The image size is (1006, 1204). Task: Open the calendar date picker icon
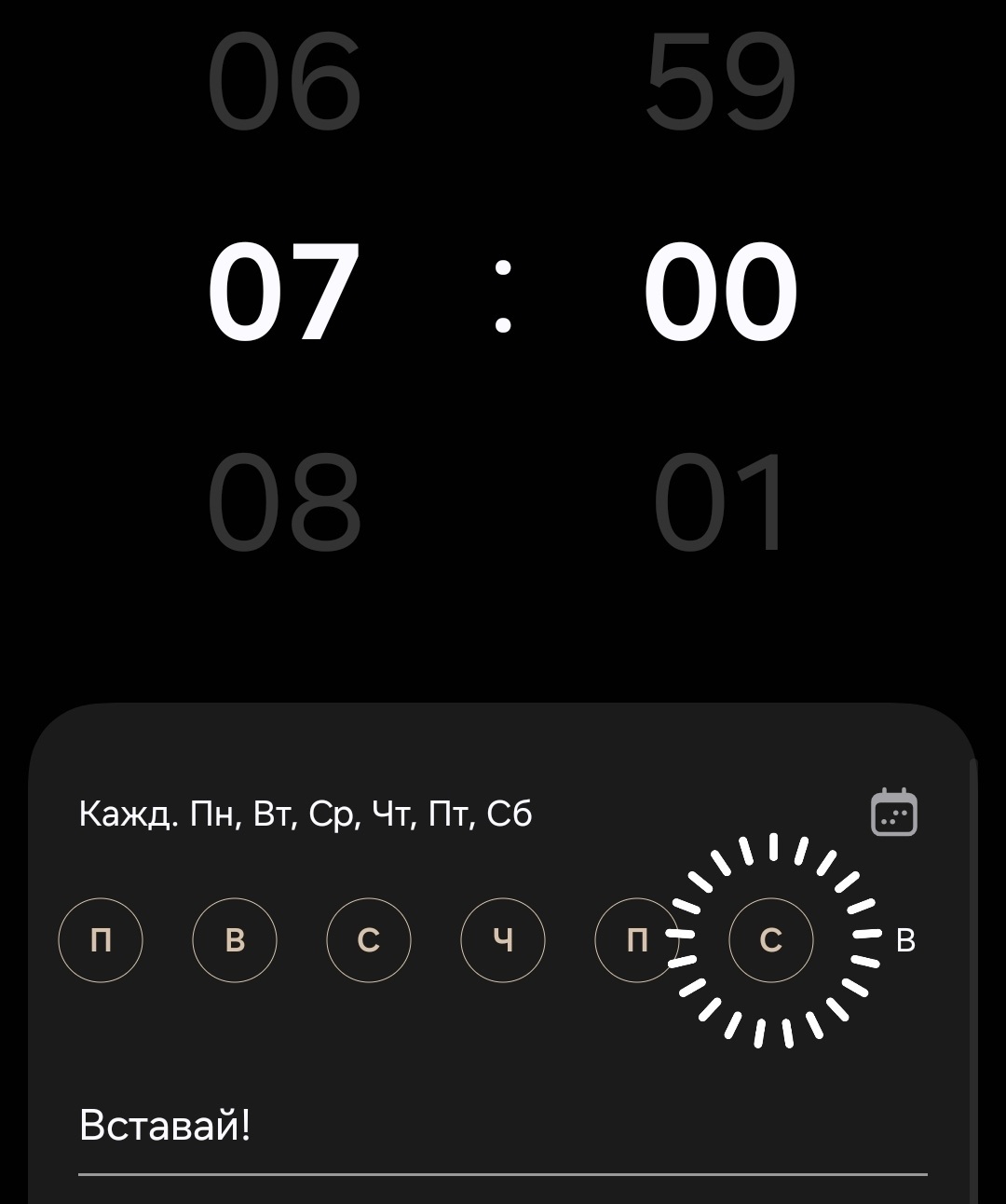pos(893,812)
